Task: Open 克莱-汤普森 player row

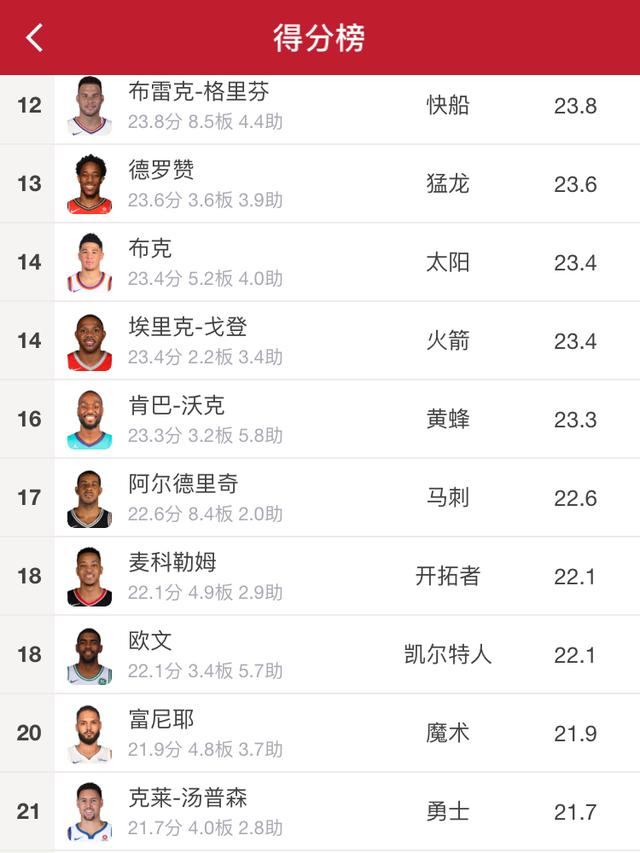Action: pyautogui.click(x=320, y=811)
